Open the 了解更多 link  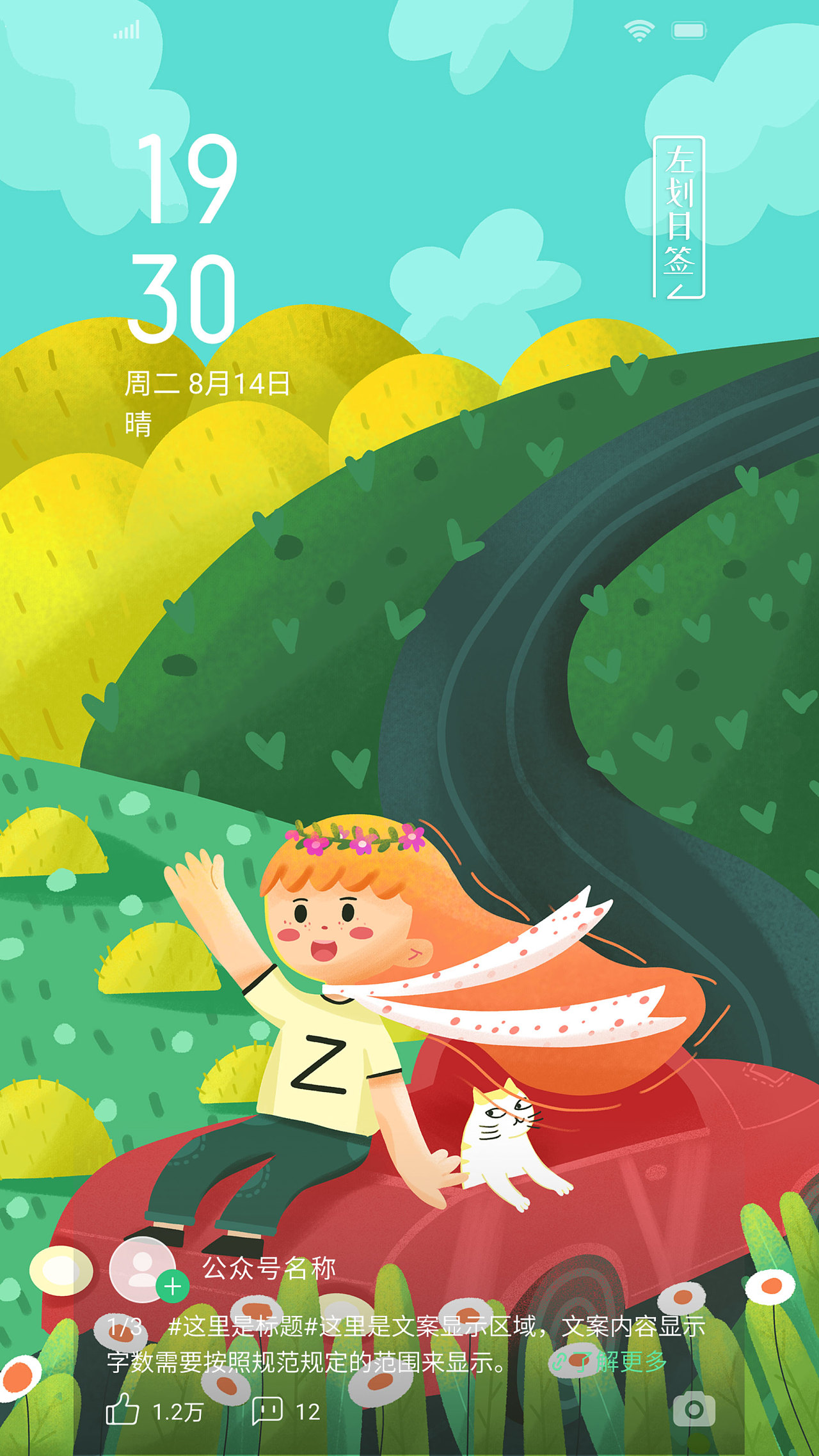(609, 1361)
